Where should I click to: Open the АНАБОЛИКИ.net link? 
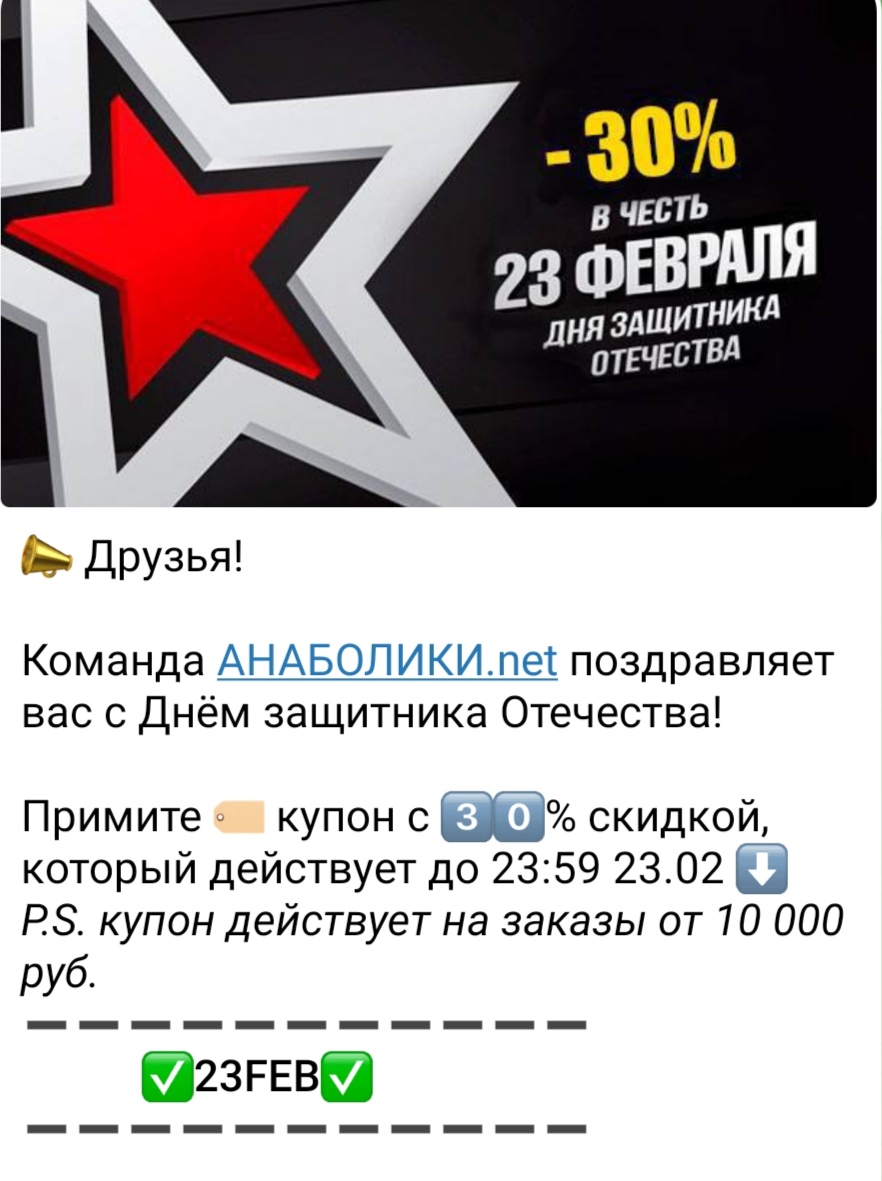click(x=386, y=661)
